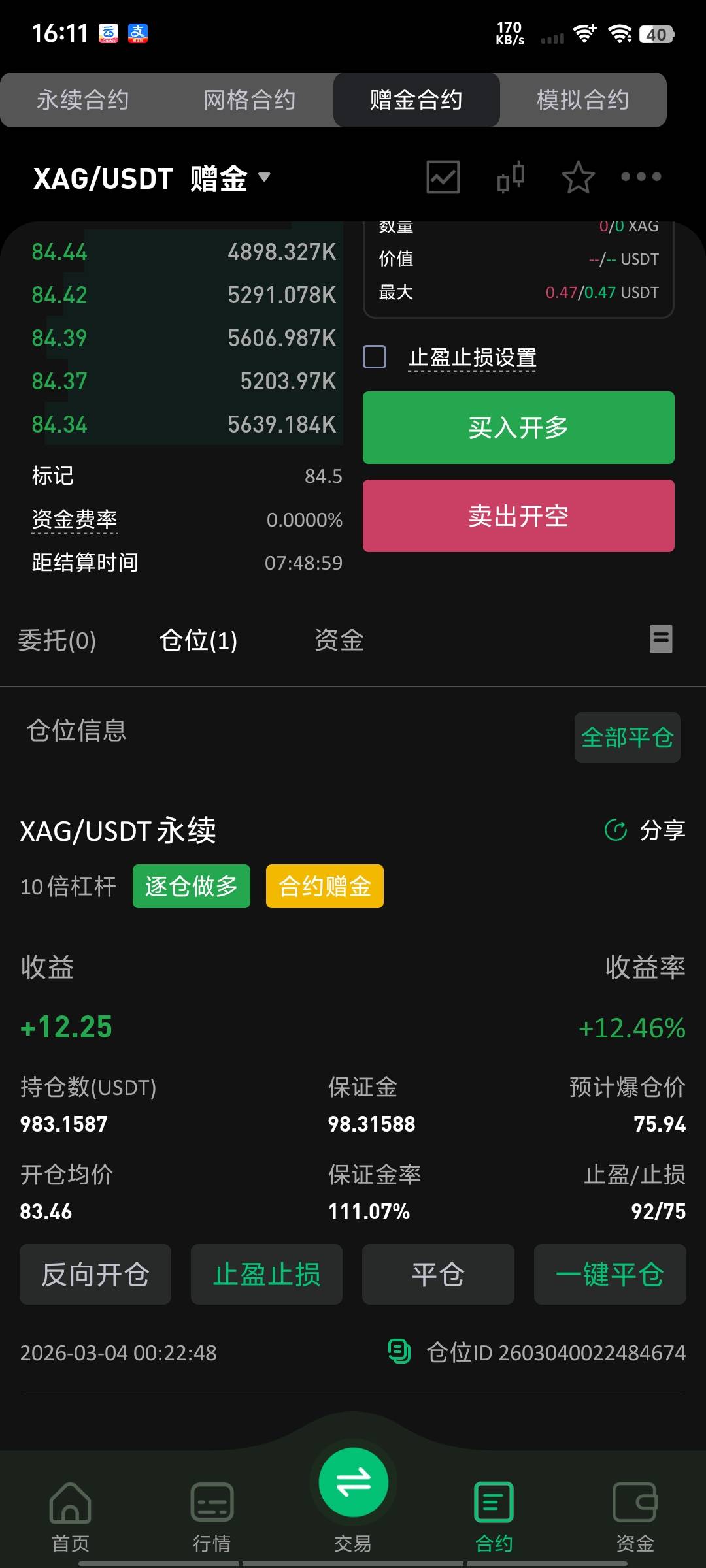Tap 买入开多 to open long
Viewport: 706px width, 1568px height.
[518, 428]
